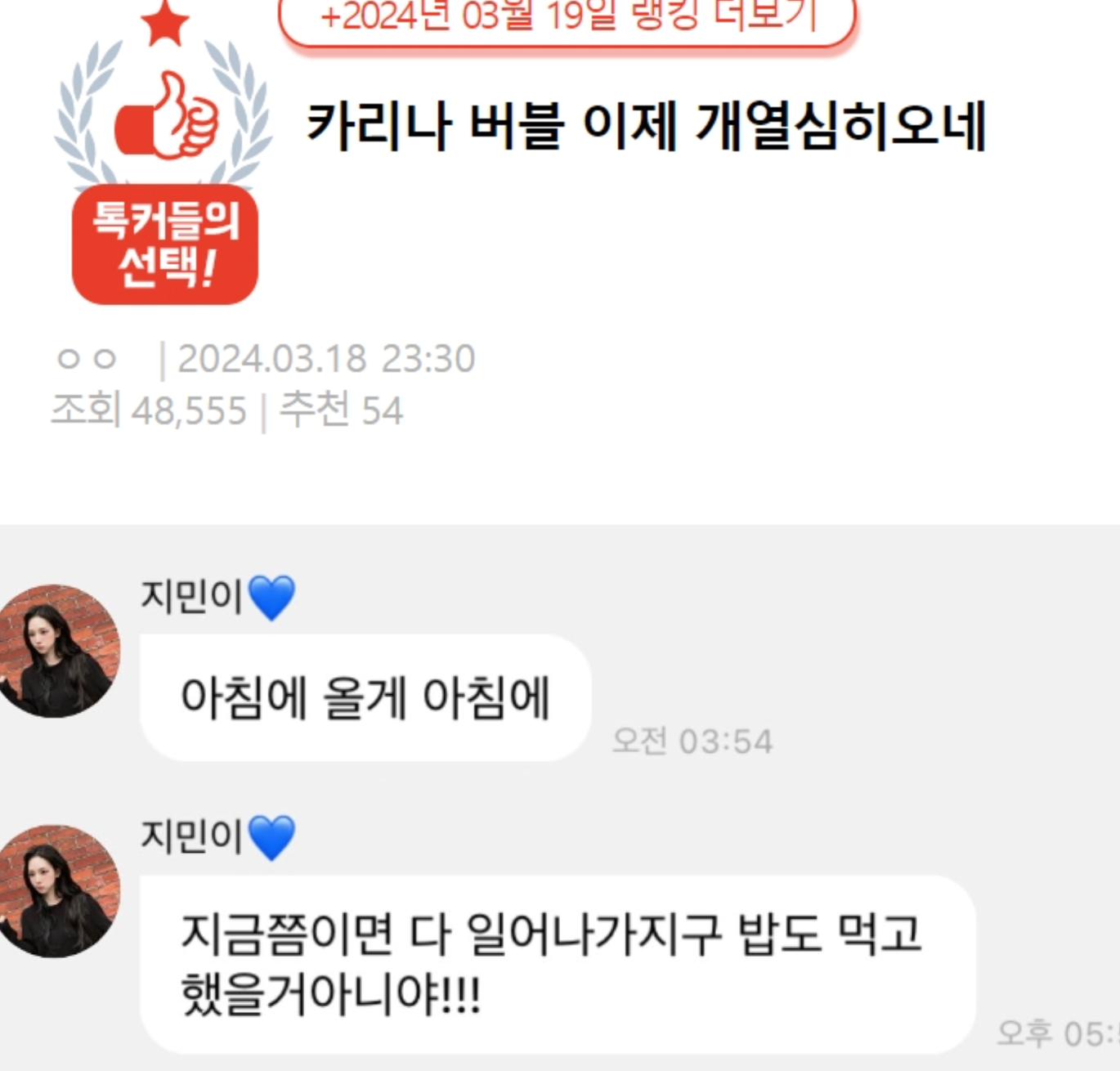Viewport: 1120px width, 1071px height.
Task: Open the embedded Bubble chat screenshot image
Action: (560, 797)
